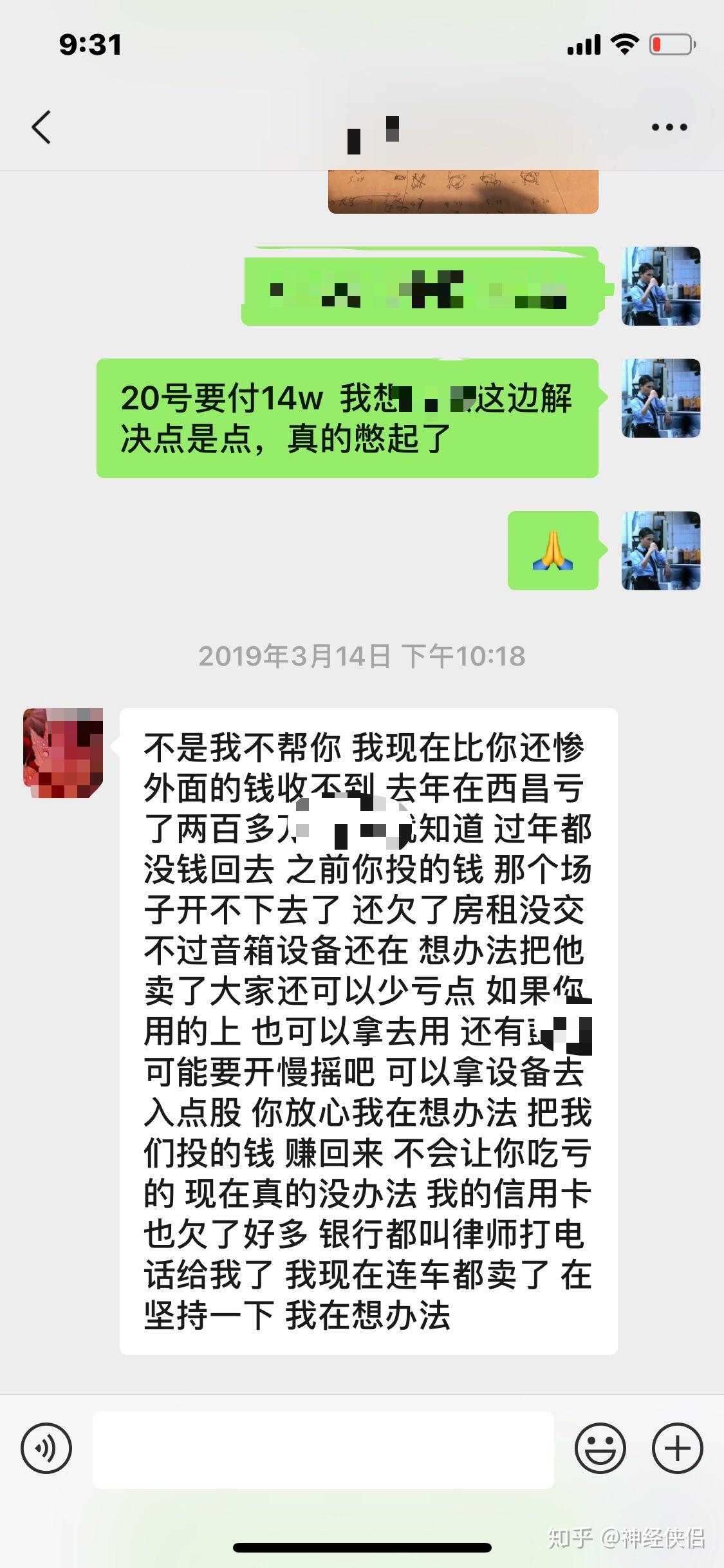Open the plus attachment menu
This screenshot has height=1568, width=724.
pos(677,1449)
